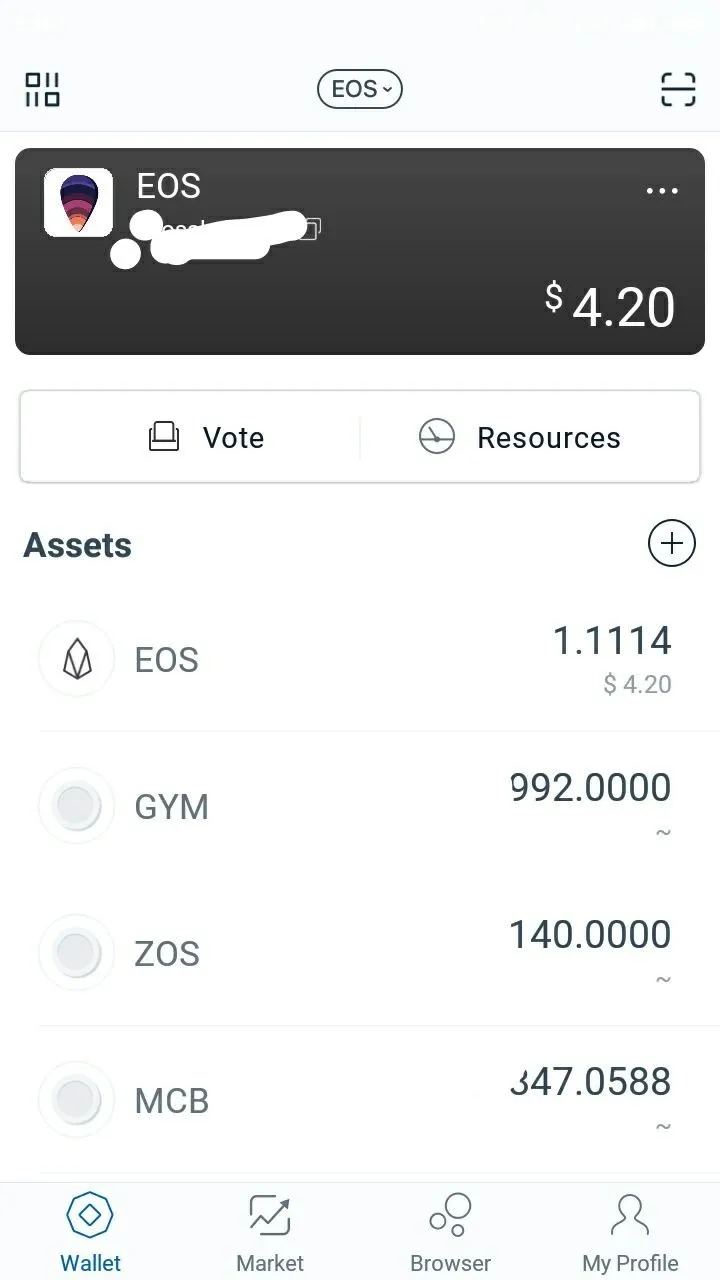Open the GYM asset row
Image resolution: width=720 pixels, height=1280 pixels.
[x=360, y=806]
